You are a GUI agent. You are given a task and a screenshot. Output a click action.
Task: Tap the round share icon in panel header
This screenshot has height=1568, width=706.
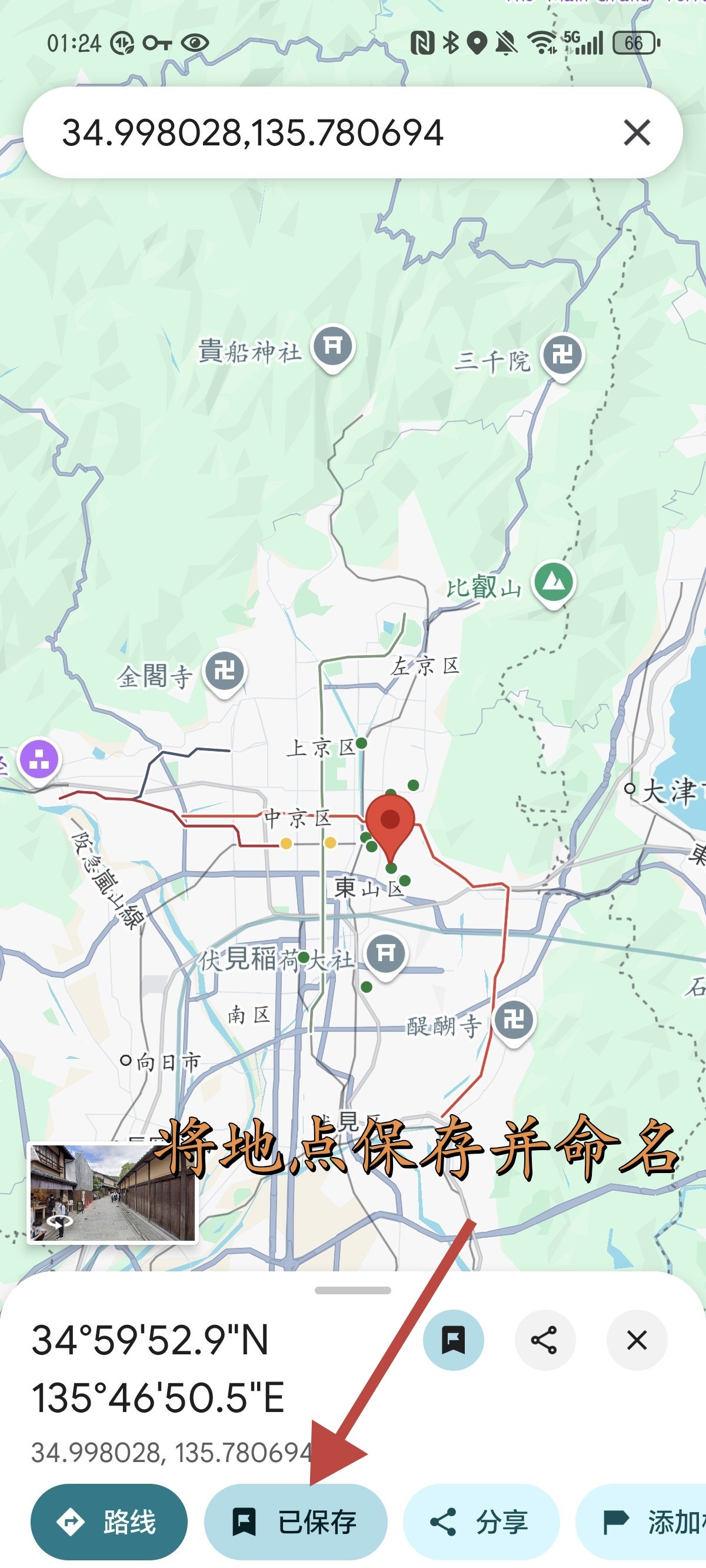[545, 1340]
